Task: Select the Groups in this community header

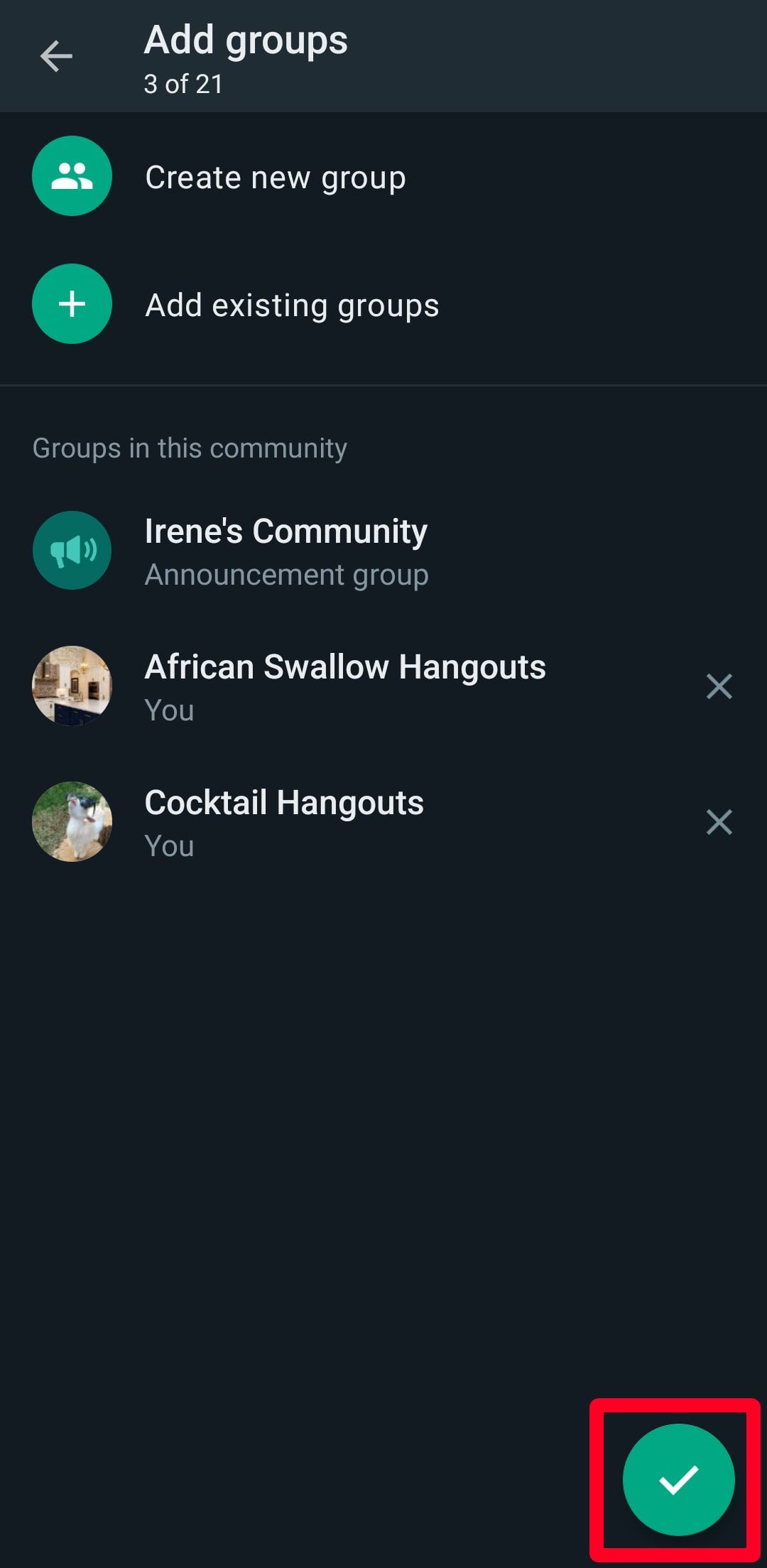Action: [x=189, y=448]
